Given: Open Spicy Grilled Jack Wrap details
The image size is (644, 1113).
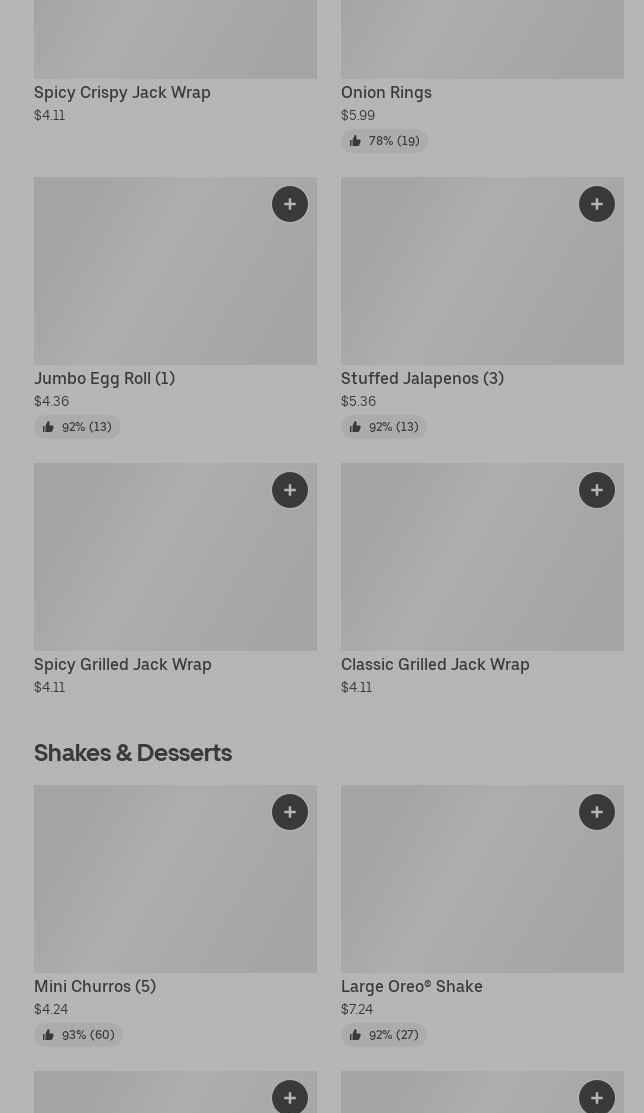Looking at the screenshot, I should pyautogui.click(x=123, y=664).
